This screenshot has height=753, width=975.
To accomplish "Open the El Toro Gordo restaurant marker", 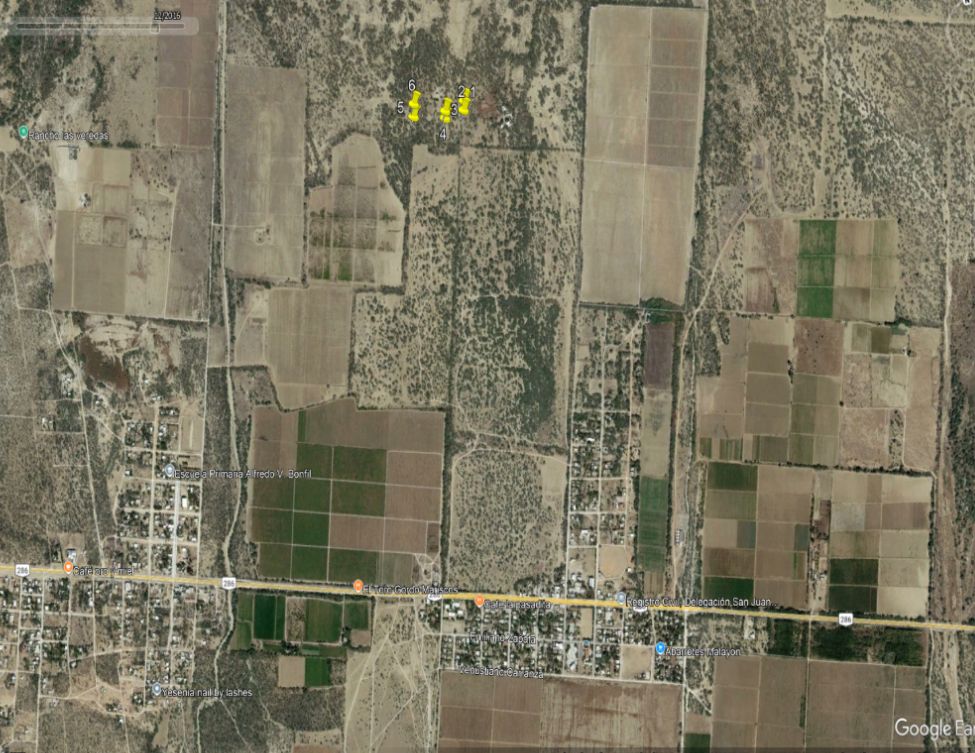I will point(358,587).
